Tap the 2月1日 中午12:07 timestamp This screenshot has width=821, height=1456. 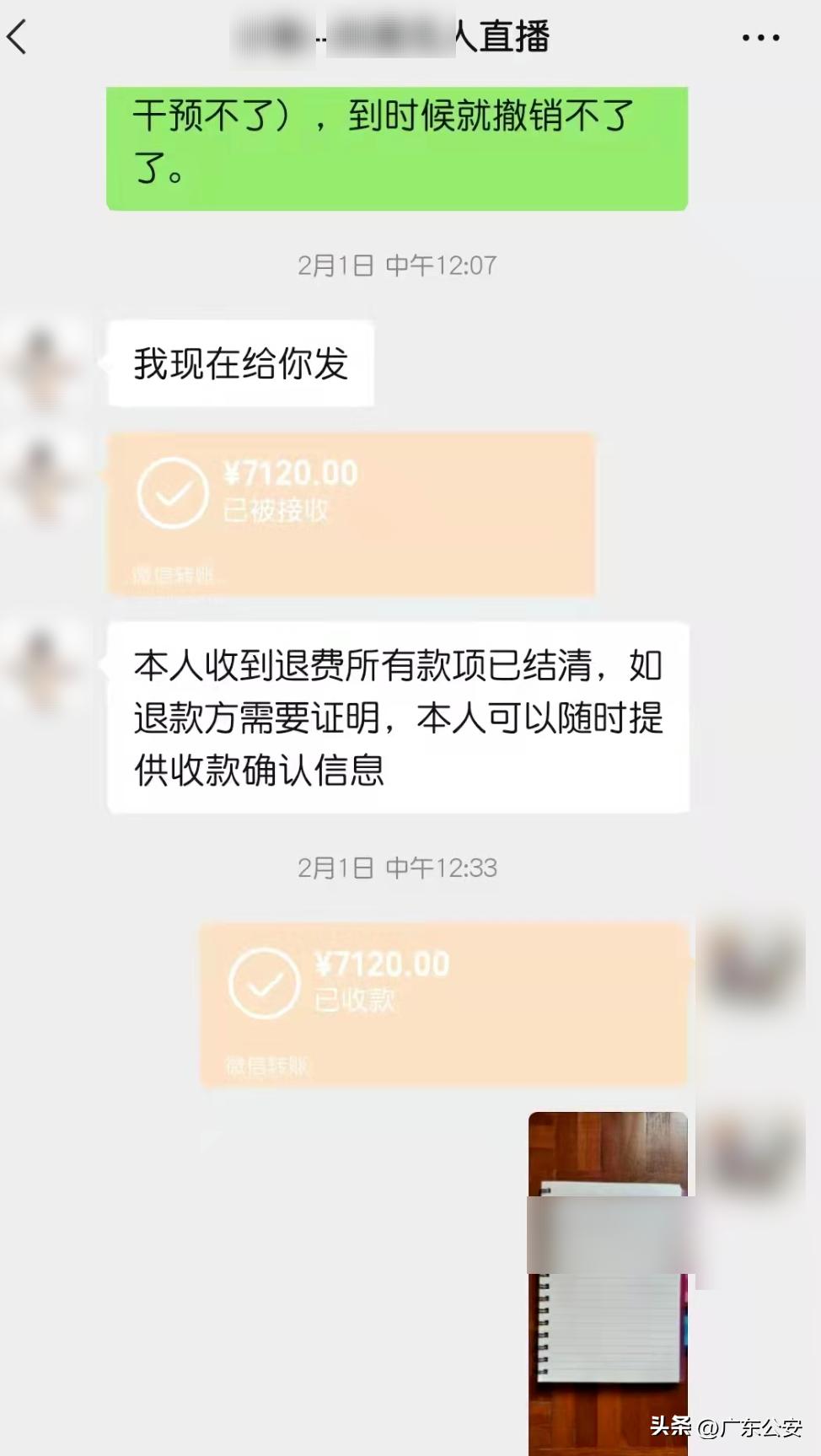click(x=396, y=266)
